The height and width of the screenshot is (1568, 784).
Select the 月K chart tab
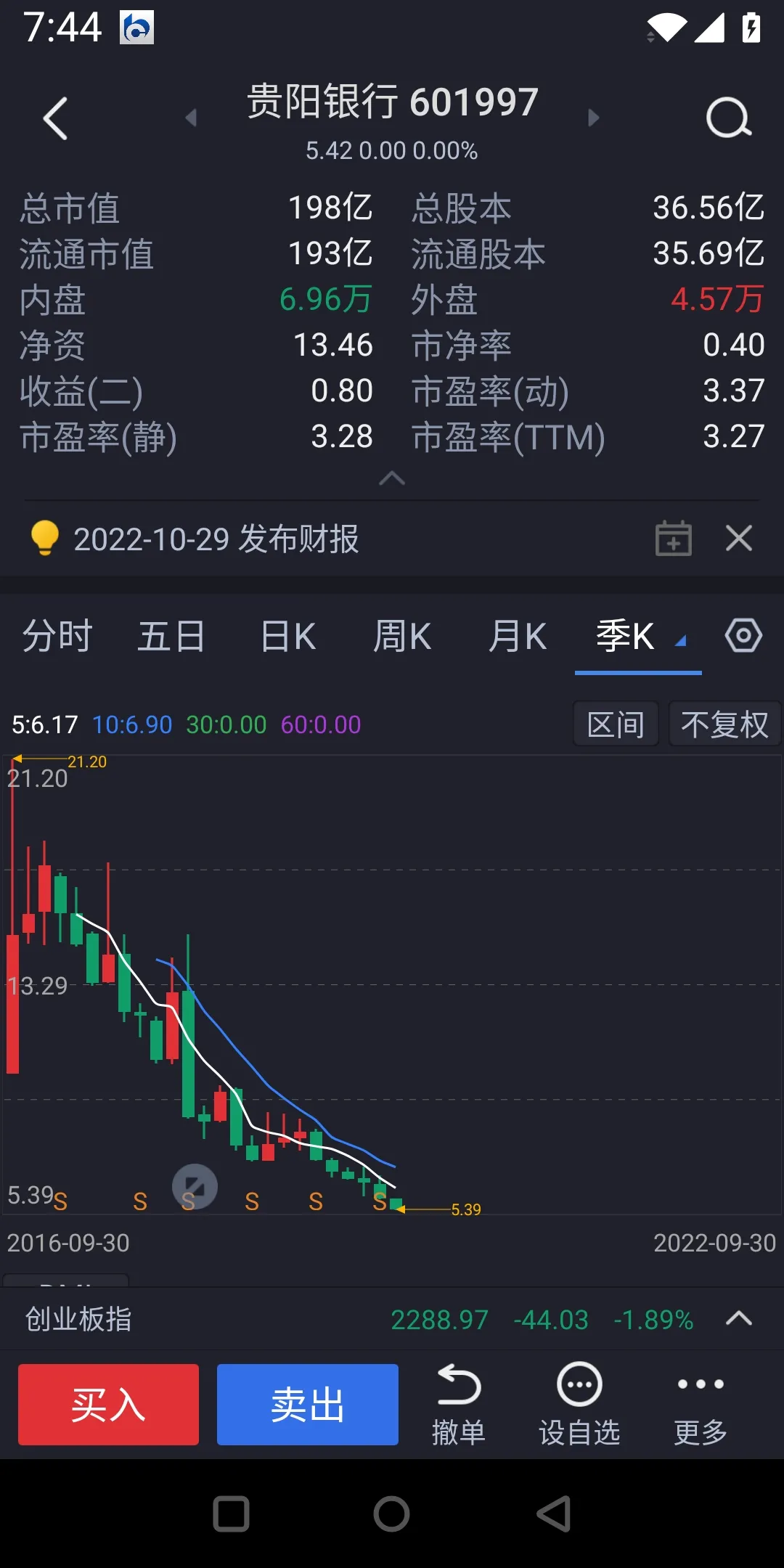coord(517,637)
